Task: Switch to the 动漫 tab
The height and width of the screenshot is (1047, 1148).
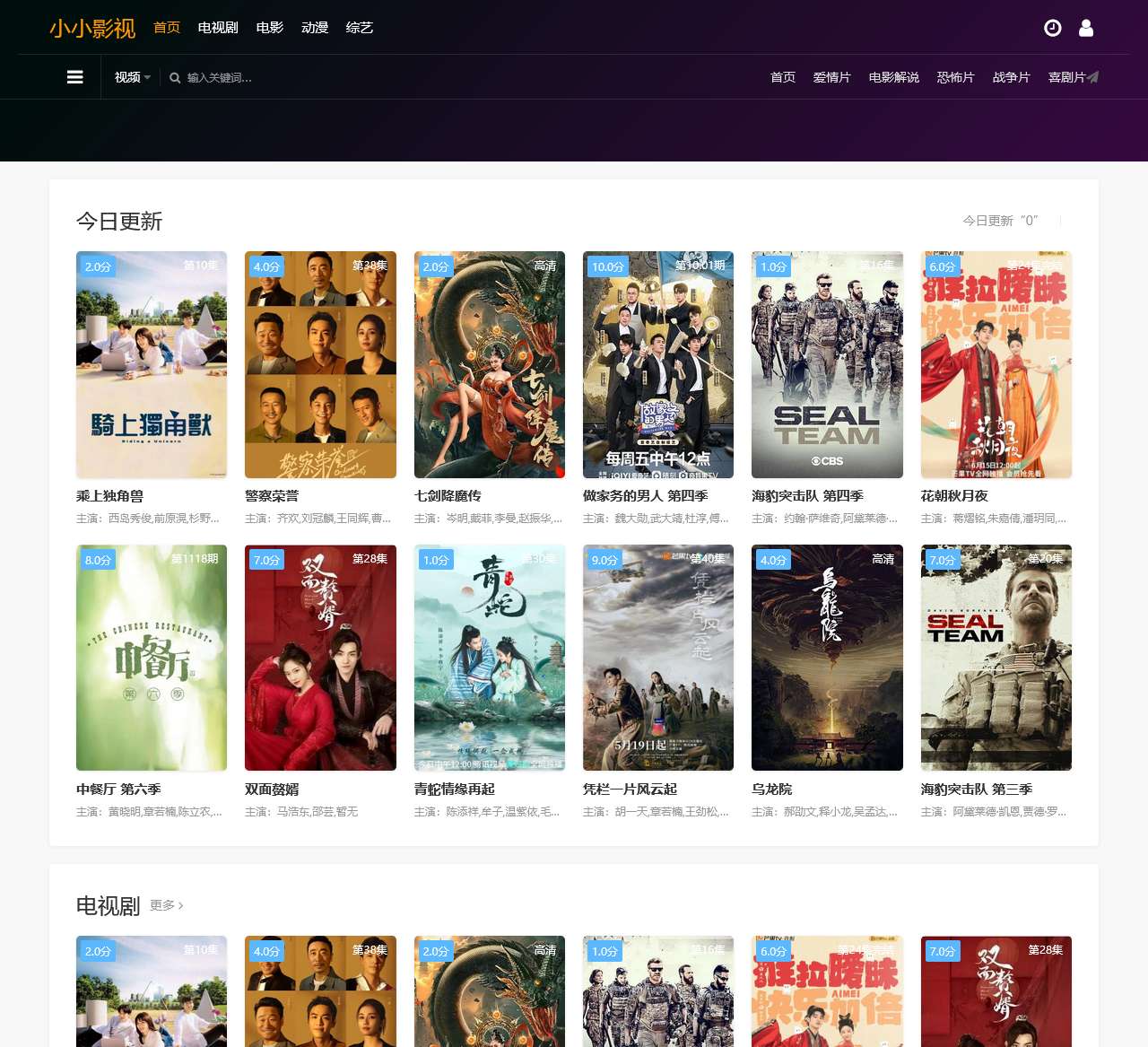Action: click(x=315, y=28)
